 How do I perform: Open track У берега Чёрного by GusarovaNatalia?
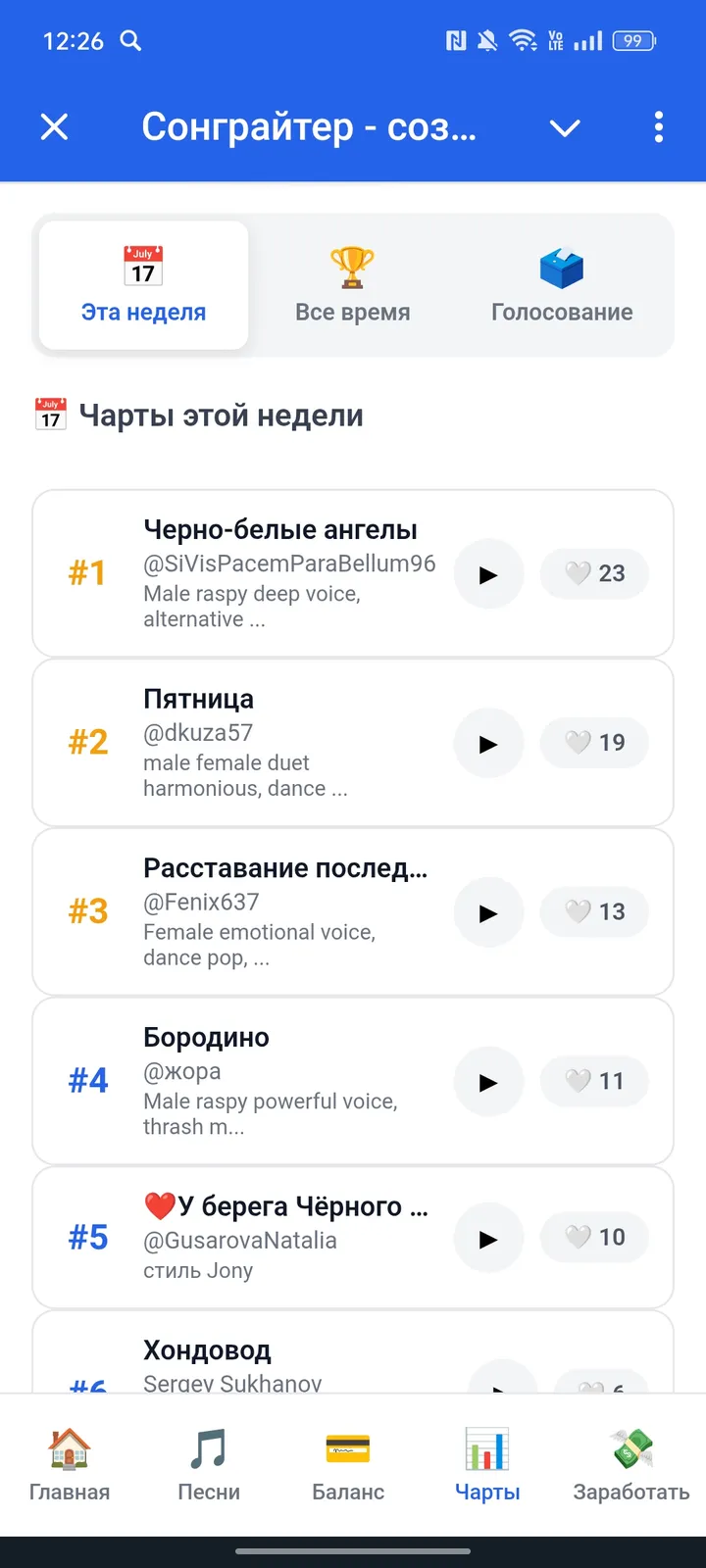(x=284, y=1206)
